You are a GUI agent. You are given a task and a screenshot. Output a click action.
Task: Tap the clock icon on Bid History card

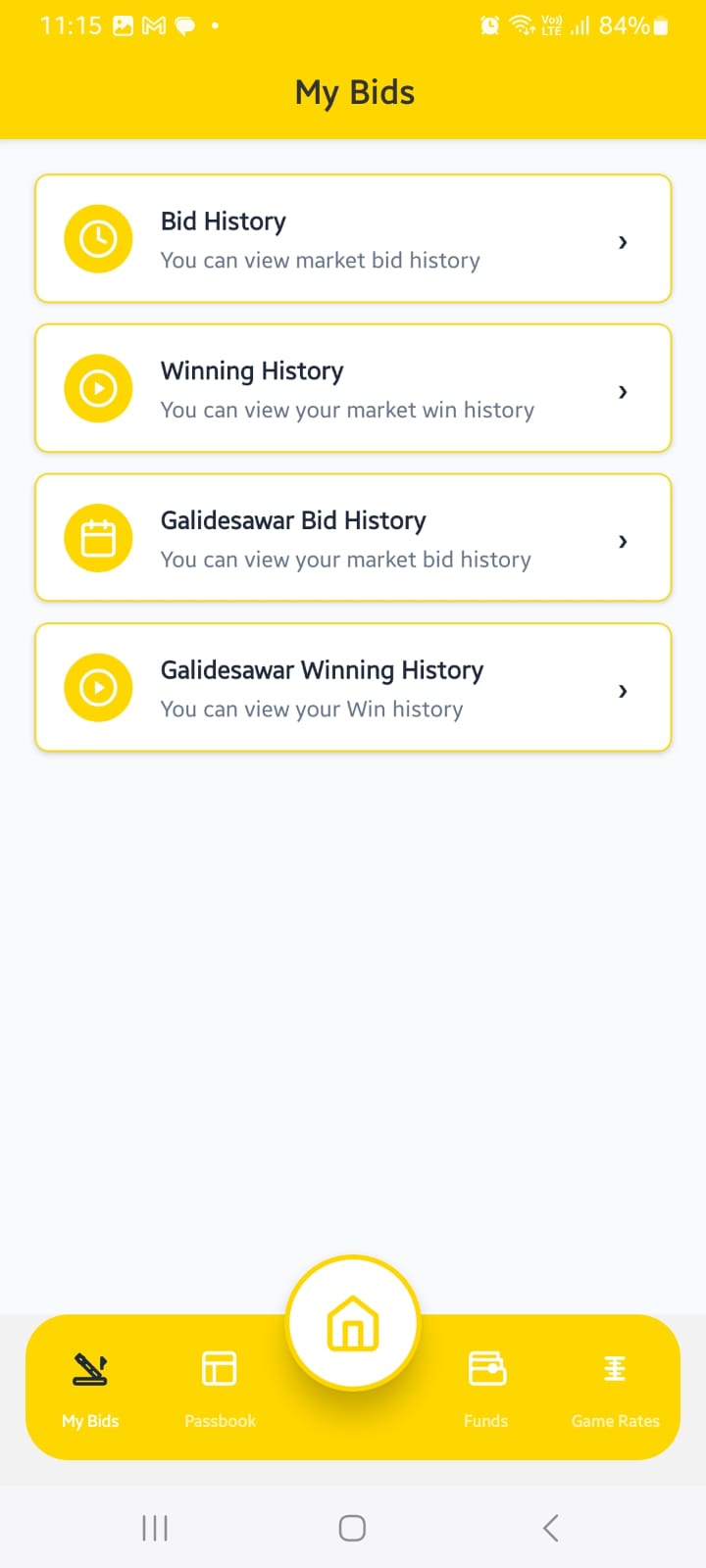point(98,238)
